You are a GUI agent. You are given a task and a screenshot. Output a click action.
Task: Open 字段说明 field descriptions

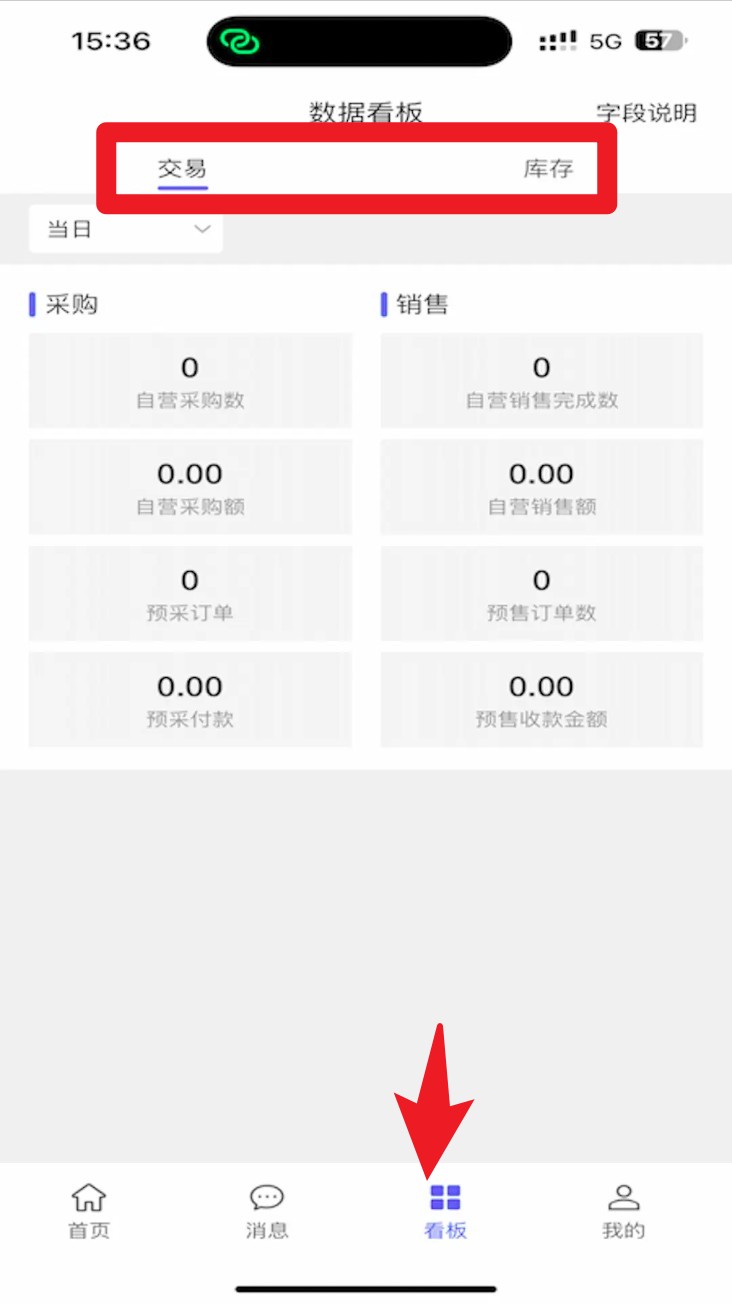tap(646, 113)
